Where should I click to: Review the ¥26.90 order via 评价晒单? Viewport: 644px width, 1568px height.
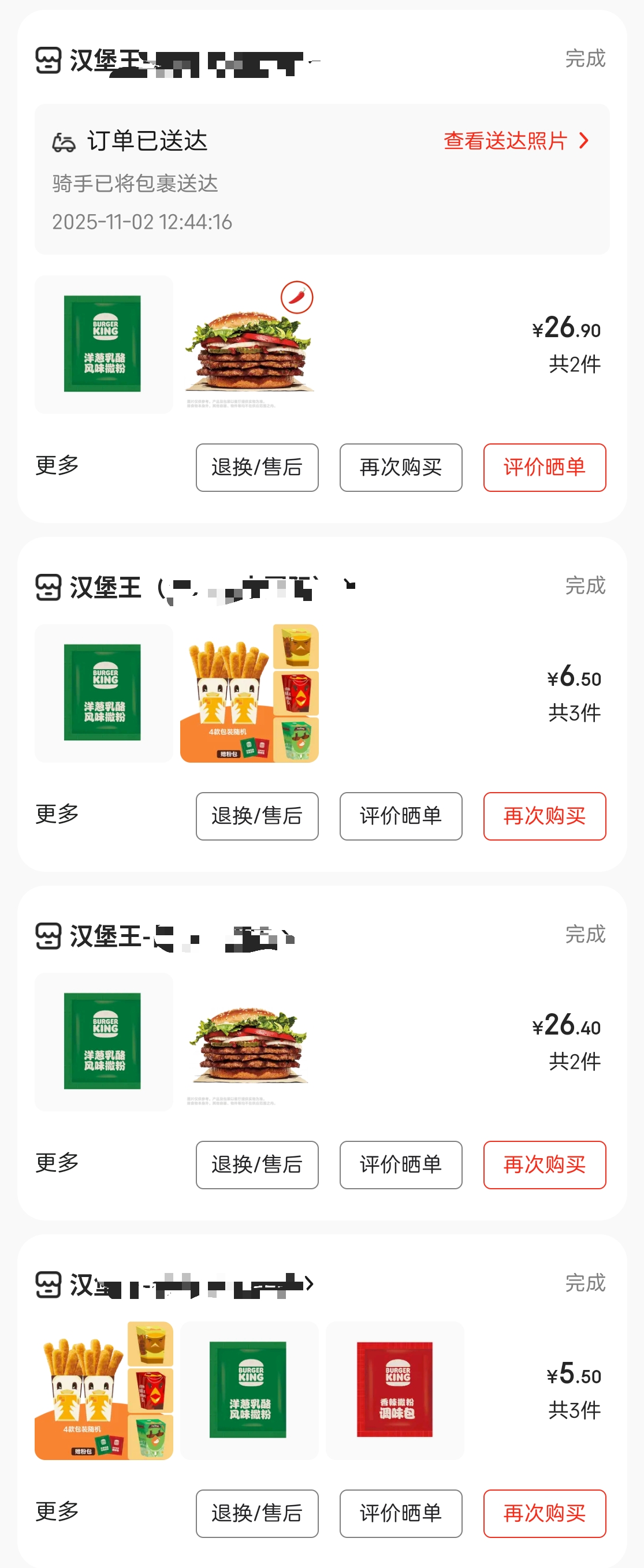click(x=544, y=468)
